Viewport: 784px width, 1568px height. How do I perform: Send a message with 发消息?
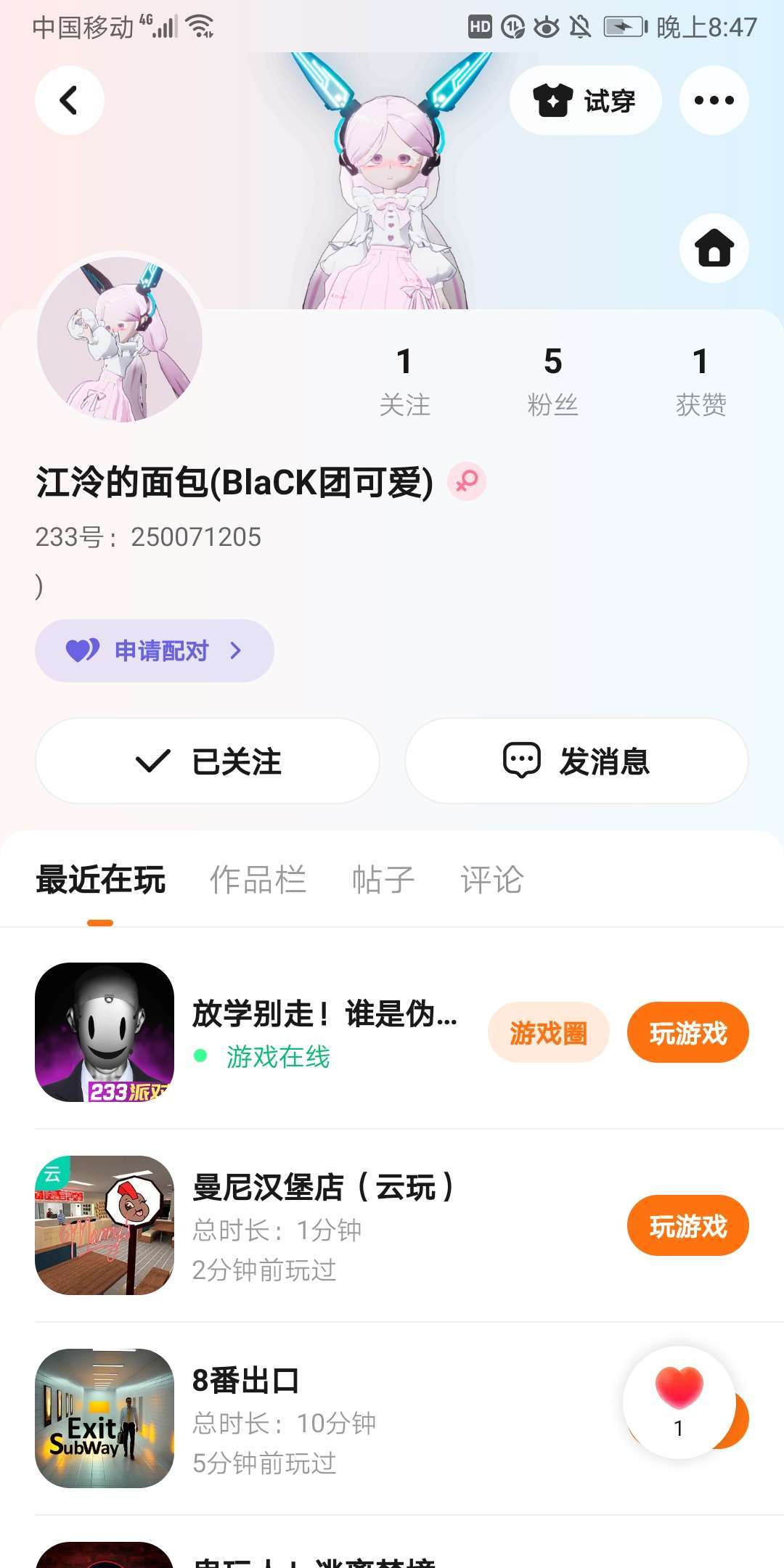pyautogui.click(x=576, y=761)
